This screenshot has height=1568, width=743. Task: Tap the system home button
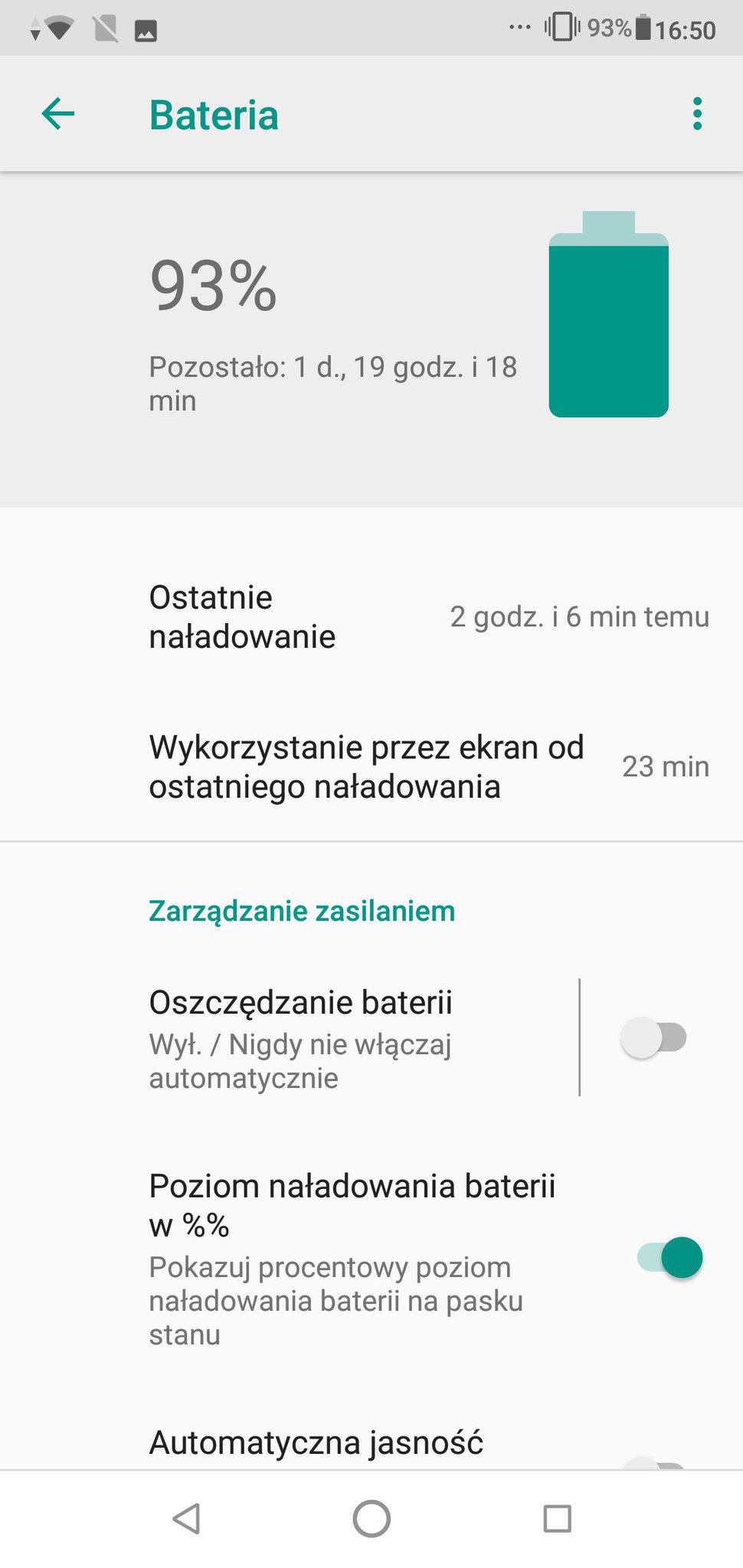pyautogui.click(x=371, y=1518)
